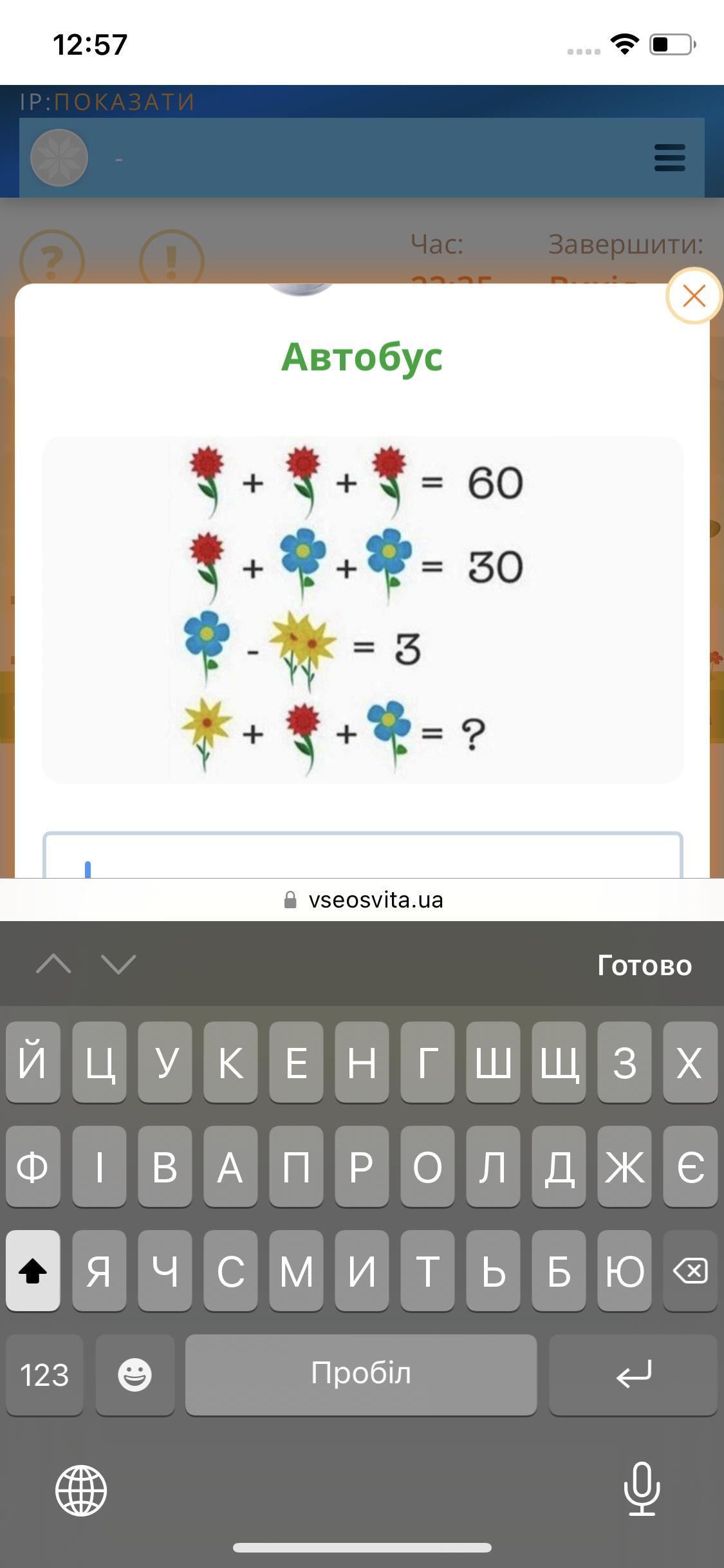The image size is (724, 1568).
Task: Focus the answer text field
Action: click(x=362, y=857)
